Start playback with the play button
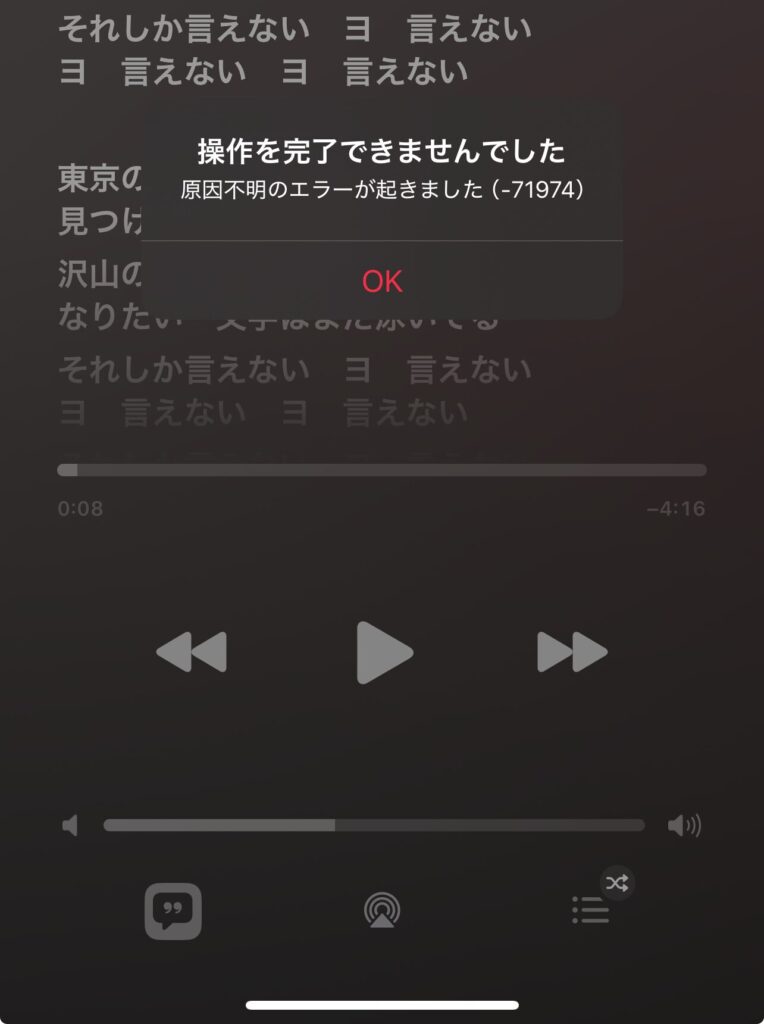This screenshot has width=764, height=1024. (384, 653)
